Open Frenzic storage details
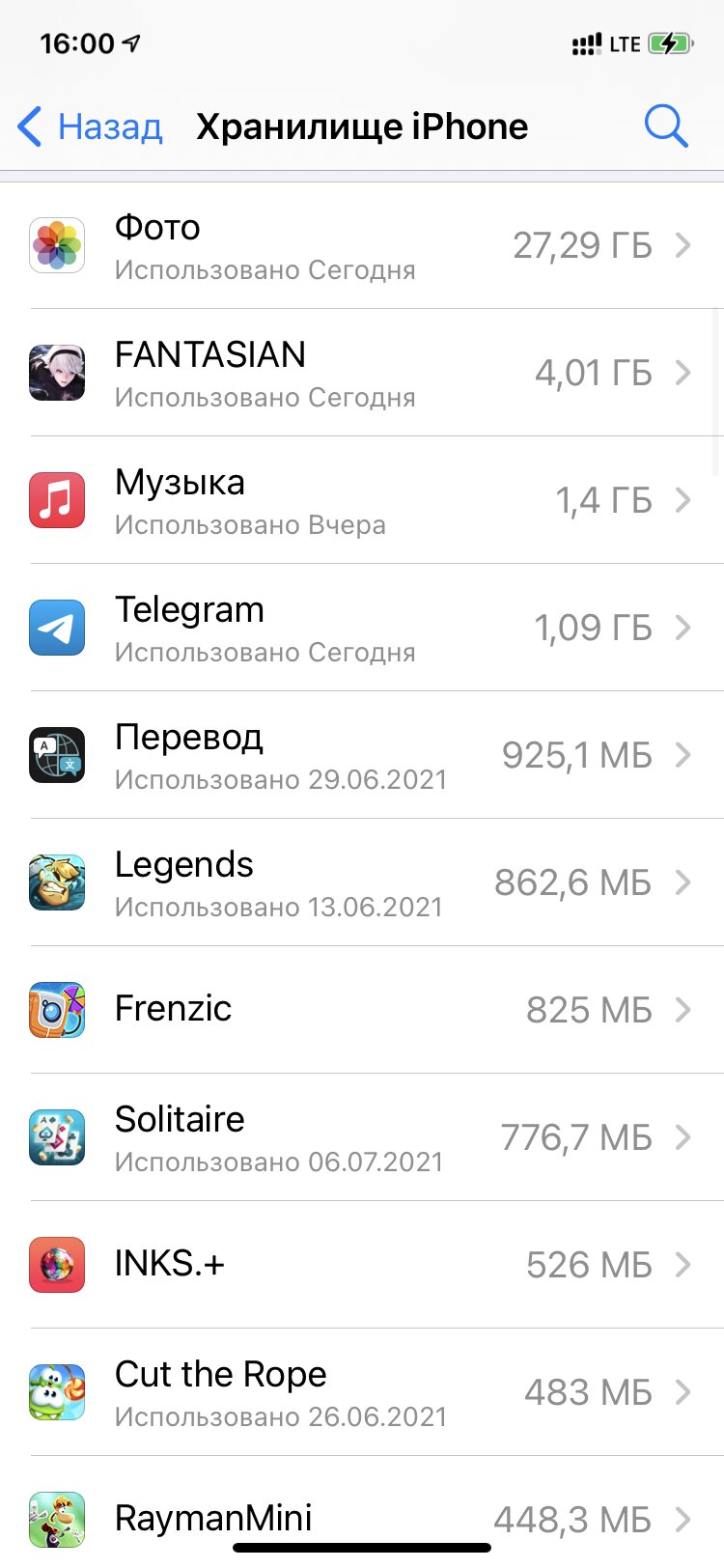724x1568 pixels. click(362, 1010)
